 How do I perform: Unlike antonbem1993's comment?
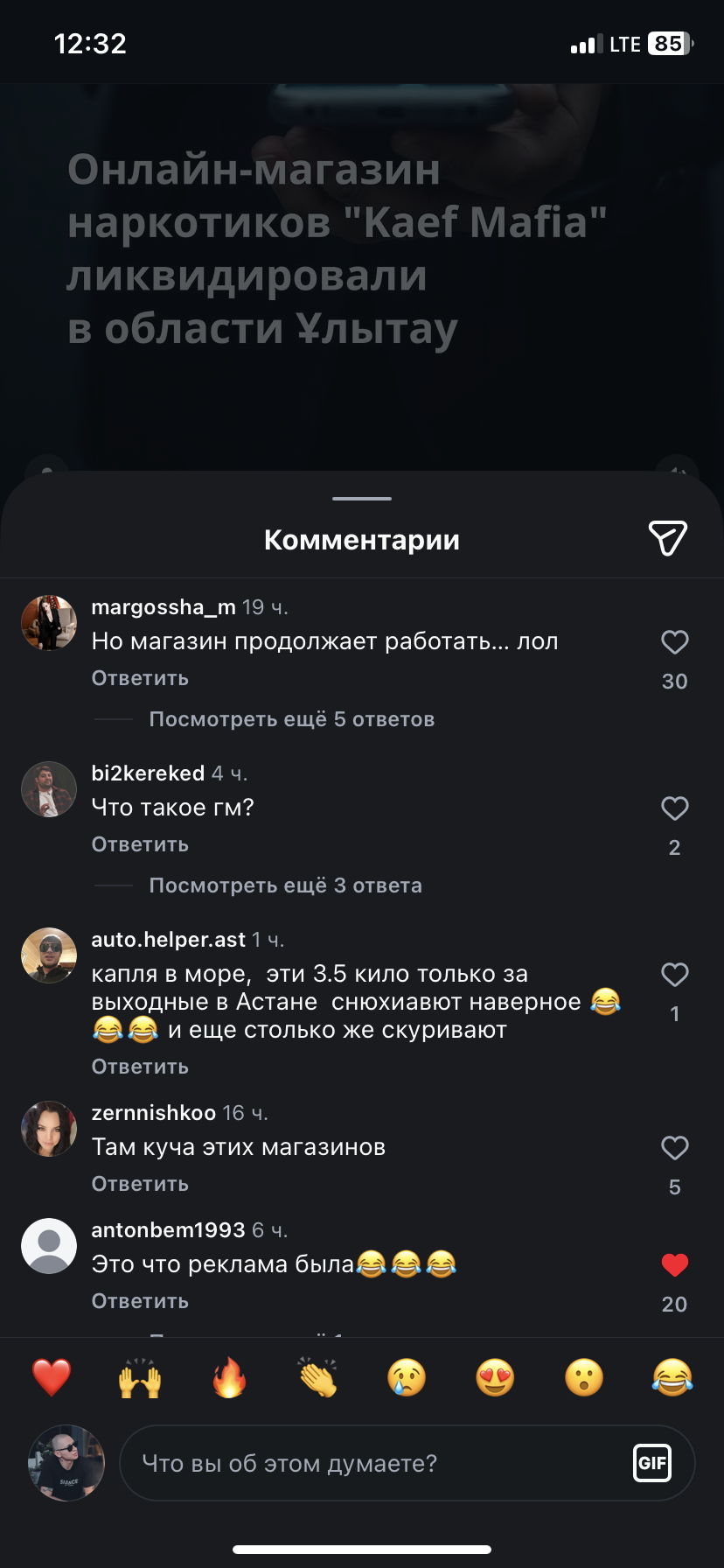click(x=674, y=1265)
